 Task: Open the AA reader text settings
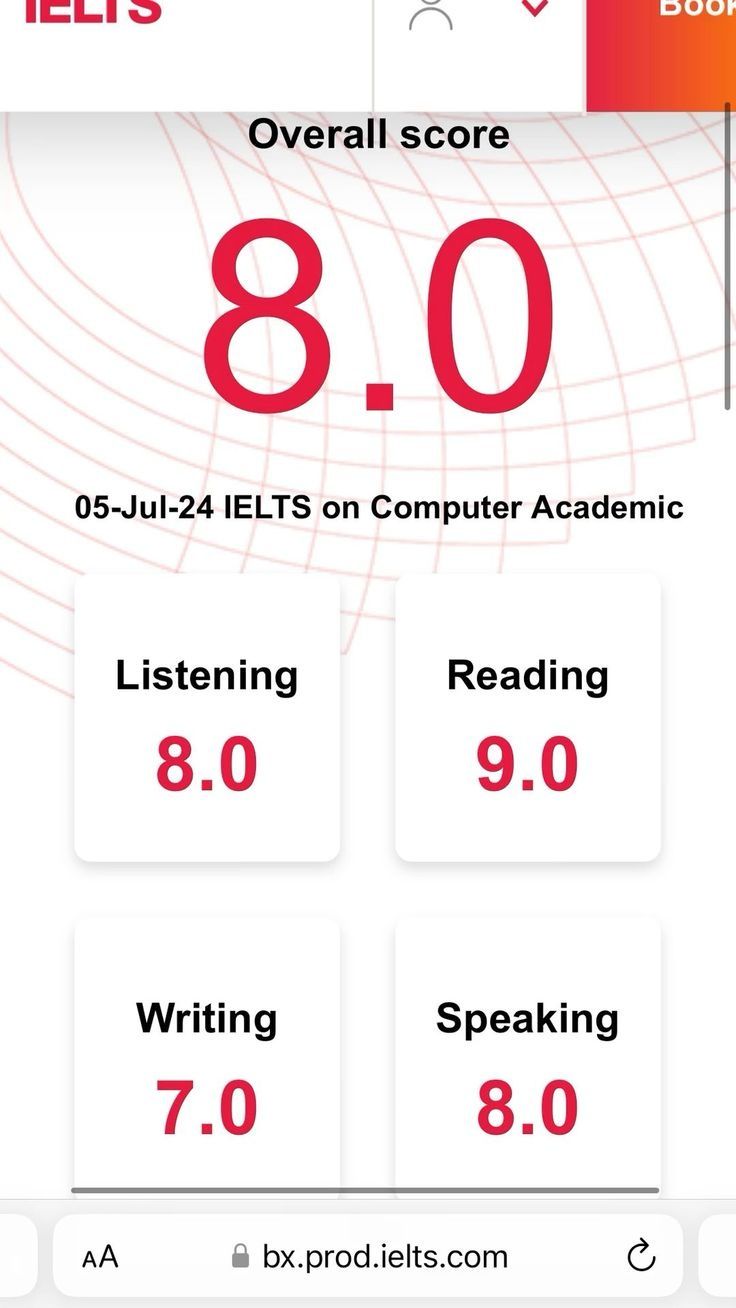[100, 1256]
